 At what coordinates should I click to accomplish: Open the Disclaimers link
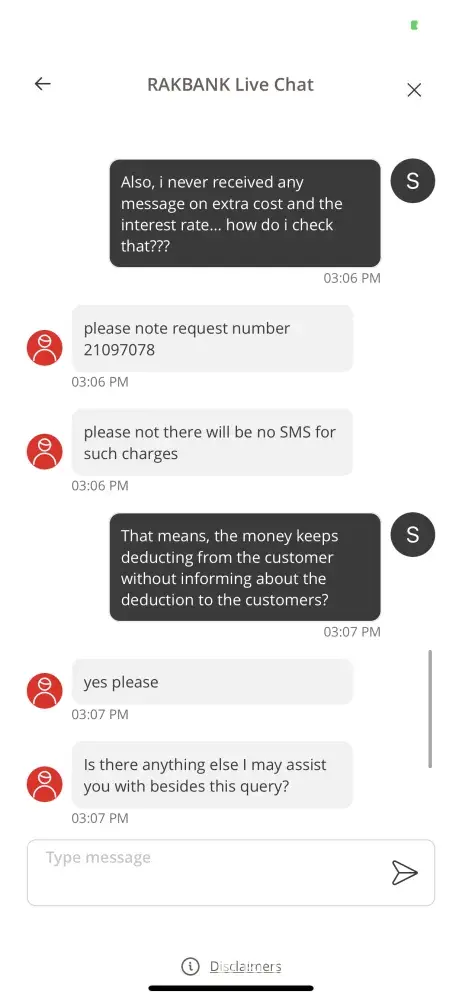pos(246,966)
